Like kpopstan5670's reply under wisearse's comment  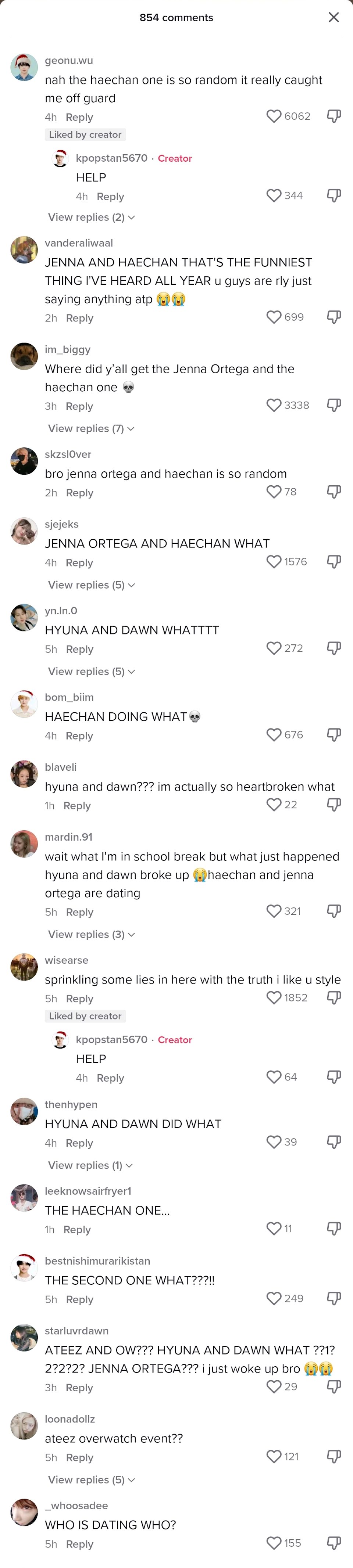274,1077
